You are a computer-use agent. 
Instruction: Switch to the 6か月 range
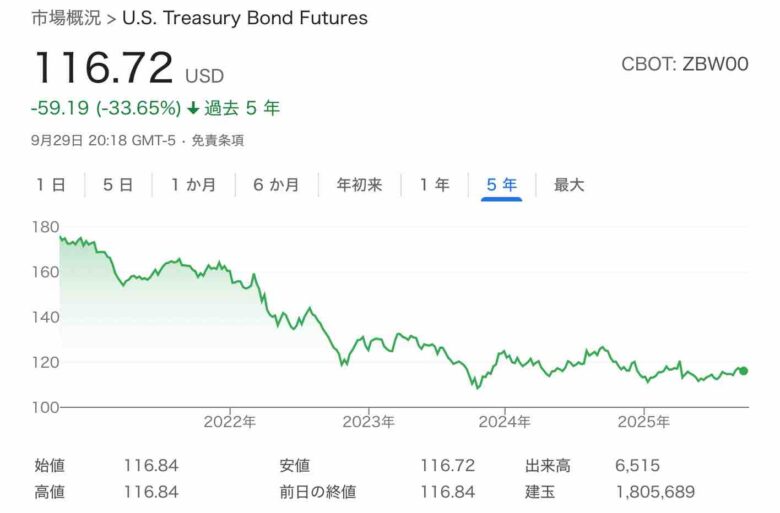(x=276, y=184)
